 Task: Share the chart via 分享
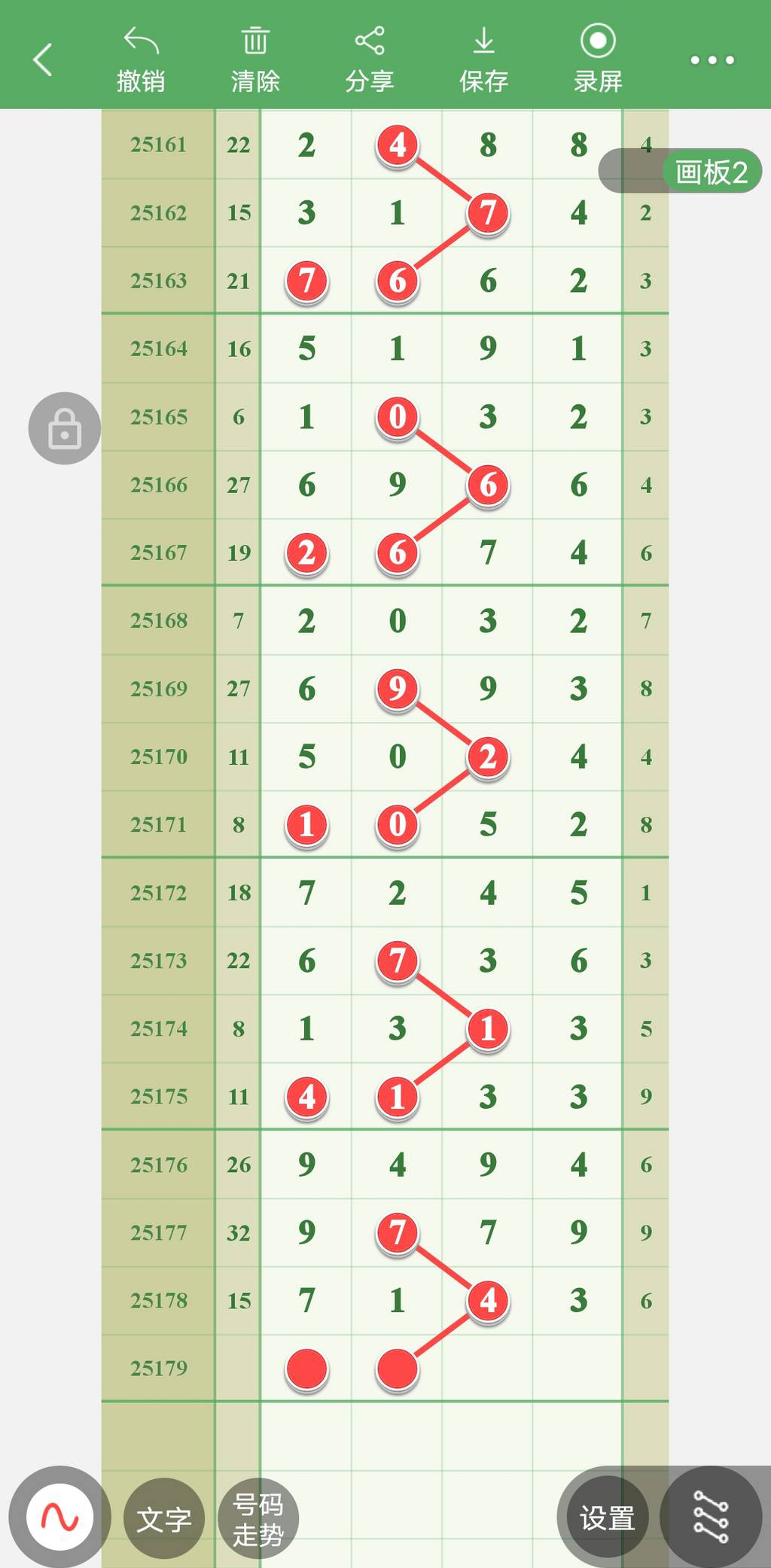pyautogui.click(x=370, y=59)
